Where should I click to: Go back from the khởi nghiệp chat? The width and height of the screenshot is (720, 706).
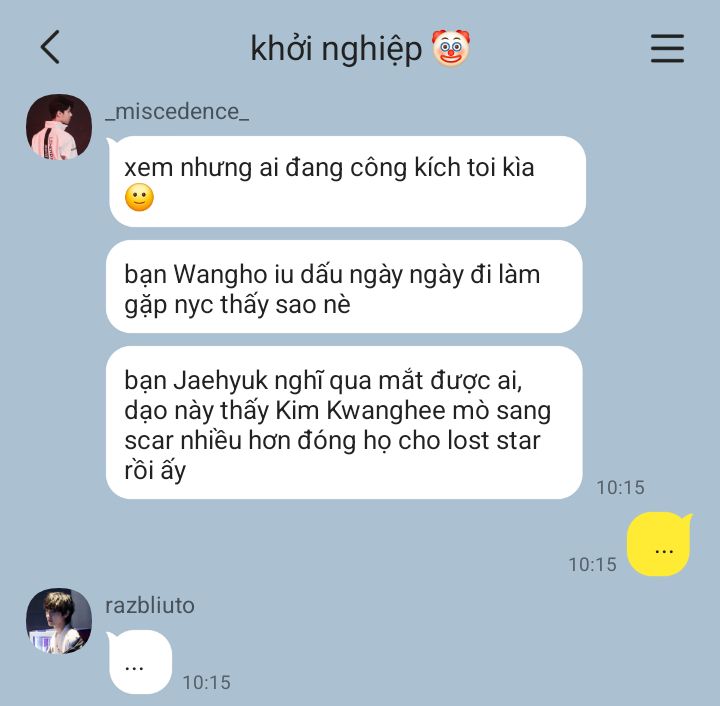50,47
